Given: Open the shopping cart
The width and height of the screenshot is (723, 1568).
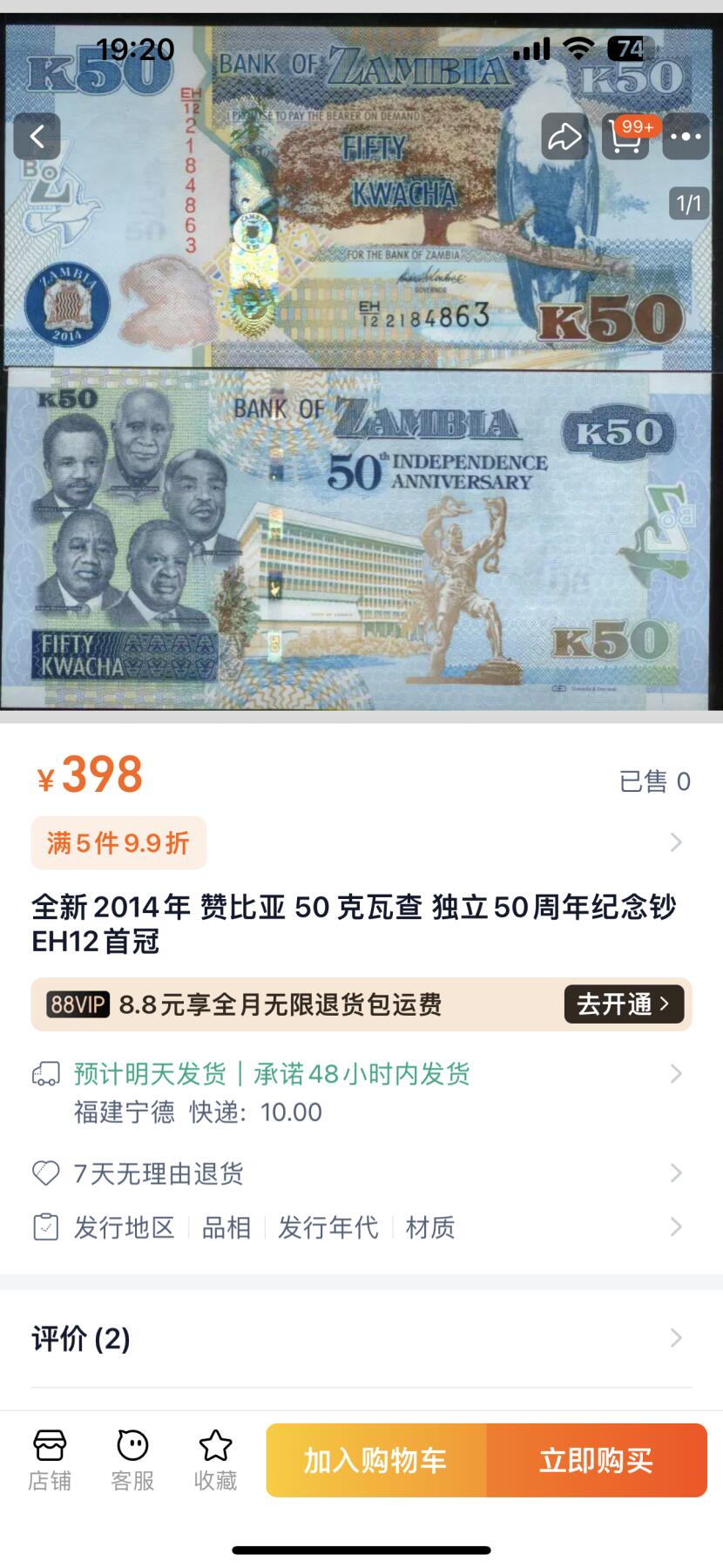Looking at the screenshot, I should [625, 137].
